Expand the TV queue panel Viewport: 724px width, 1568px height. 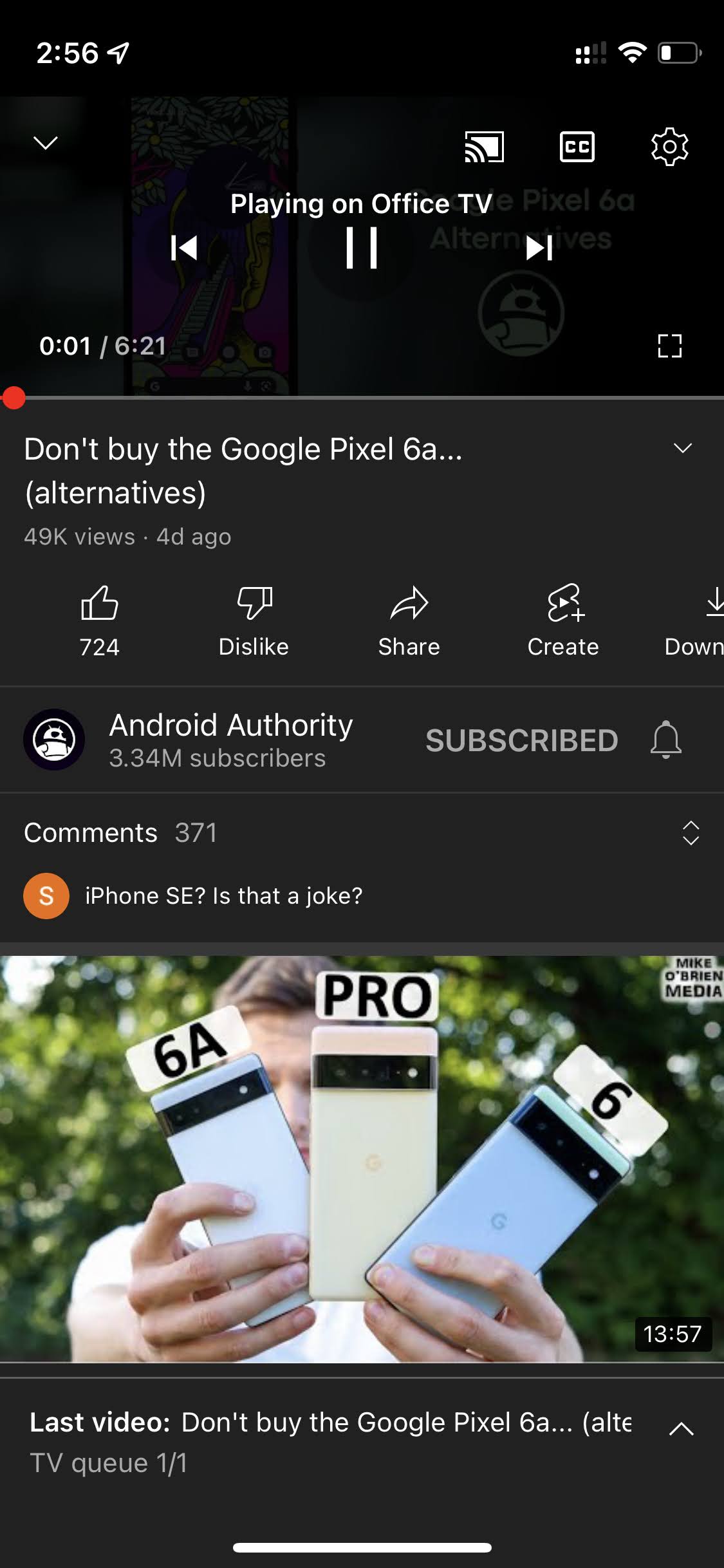click(681, 1429)
